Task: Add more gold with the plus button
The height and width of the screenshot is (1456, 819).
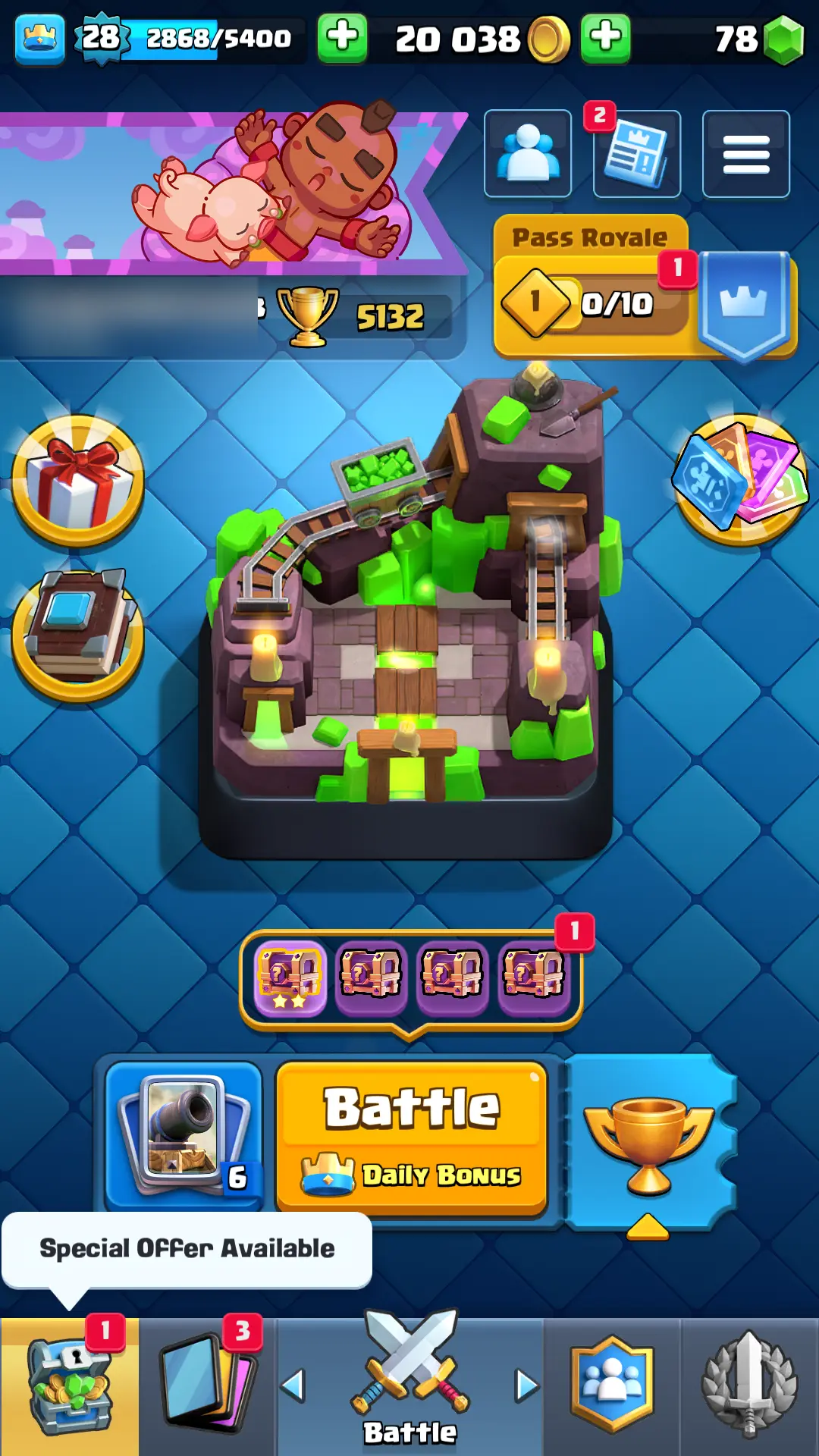Action: (605, 37)
